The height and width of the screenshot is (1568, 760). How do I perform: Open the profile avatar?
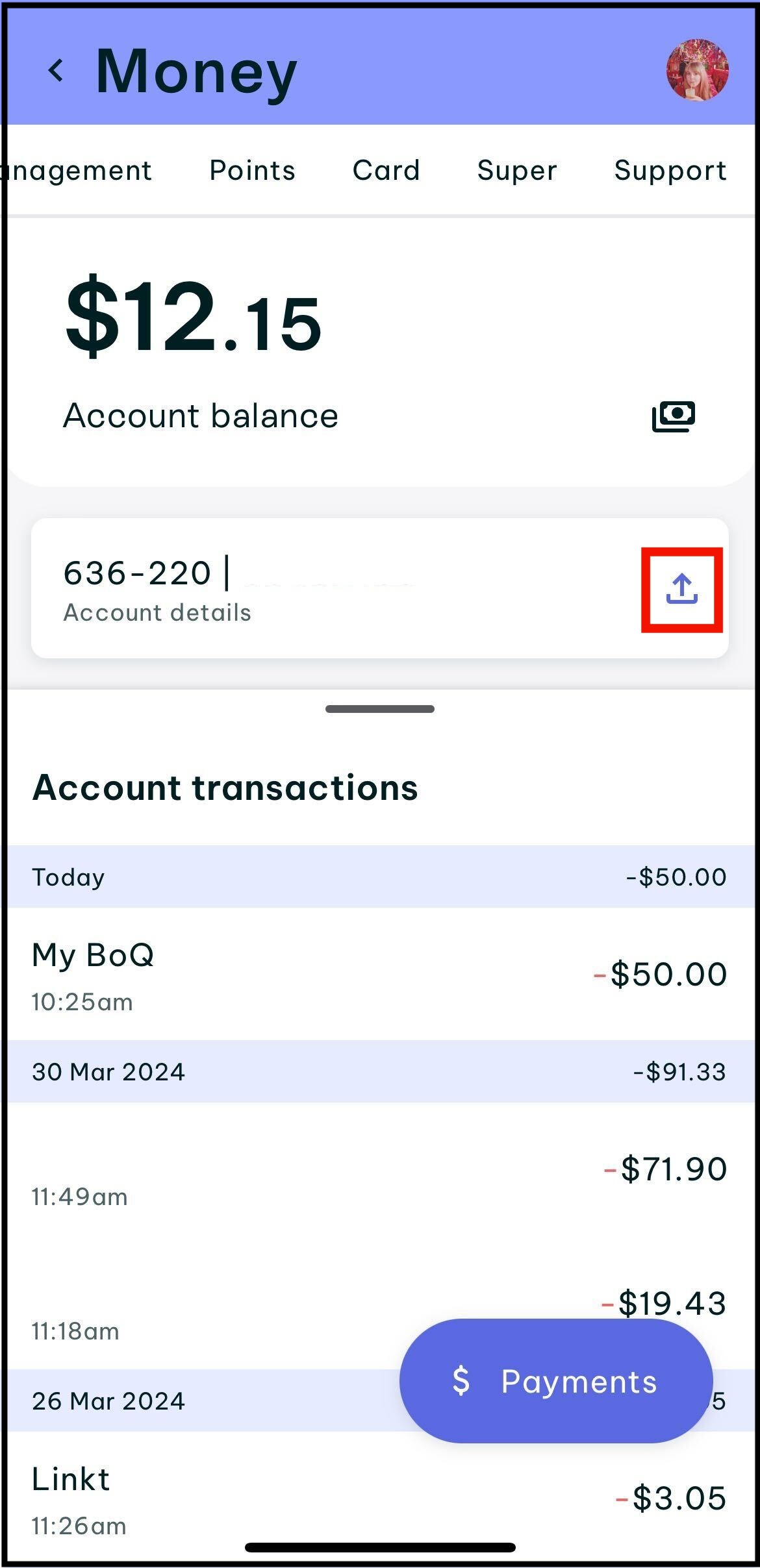pos(698,70)
